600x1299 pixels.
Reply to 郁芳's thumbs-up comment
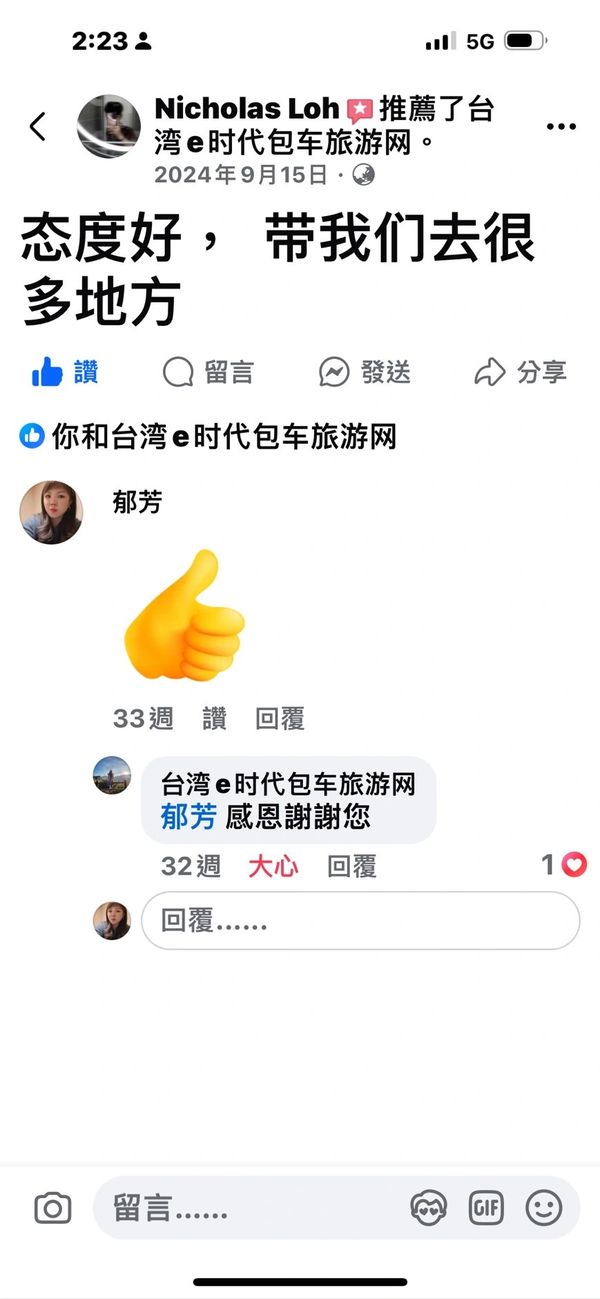coord(280,718)
